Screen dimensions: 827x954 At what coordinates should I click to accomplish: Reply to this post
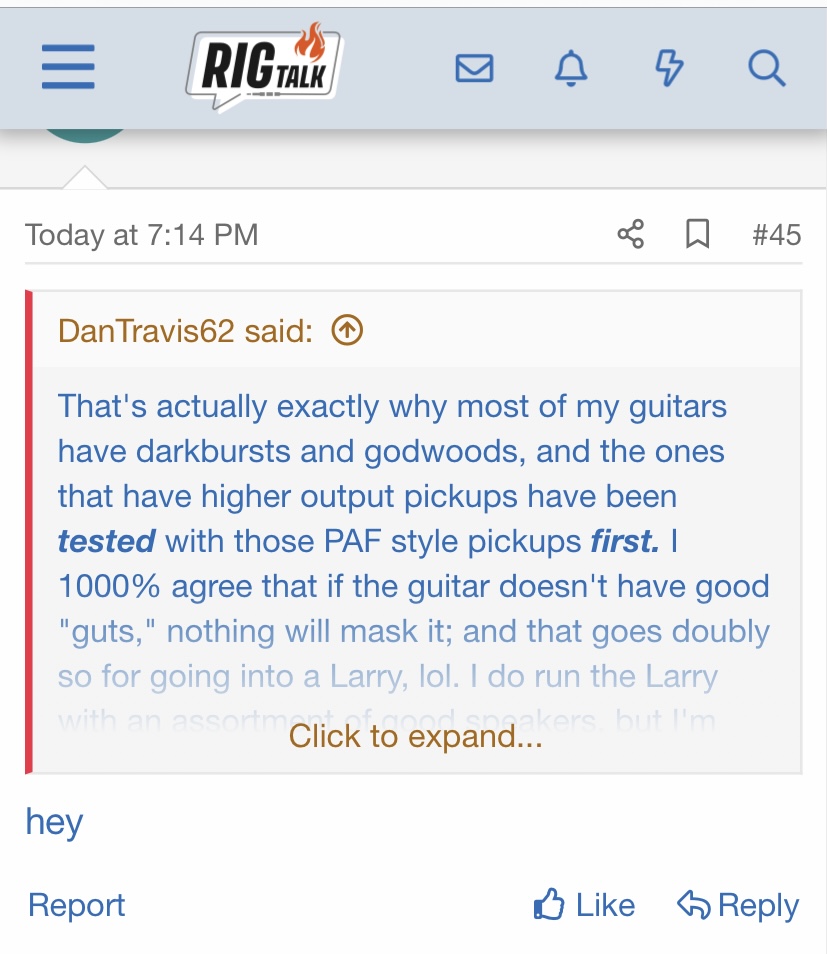pyautogui.click(x=738, y=905)
